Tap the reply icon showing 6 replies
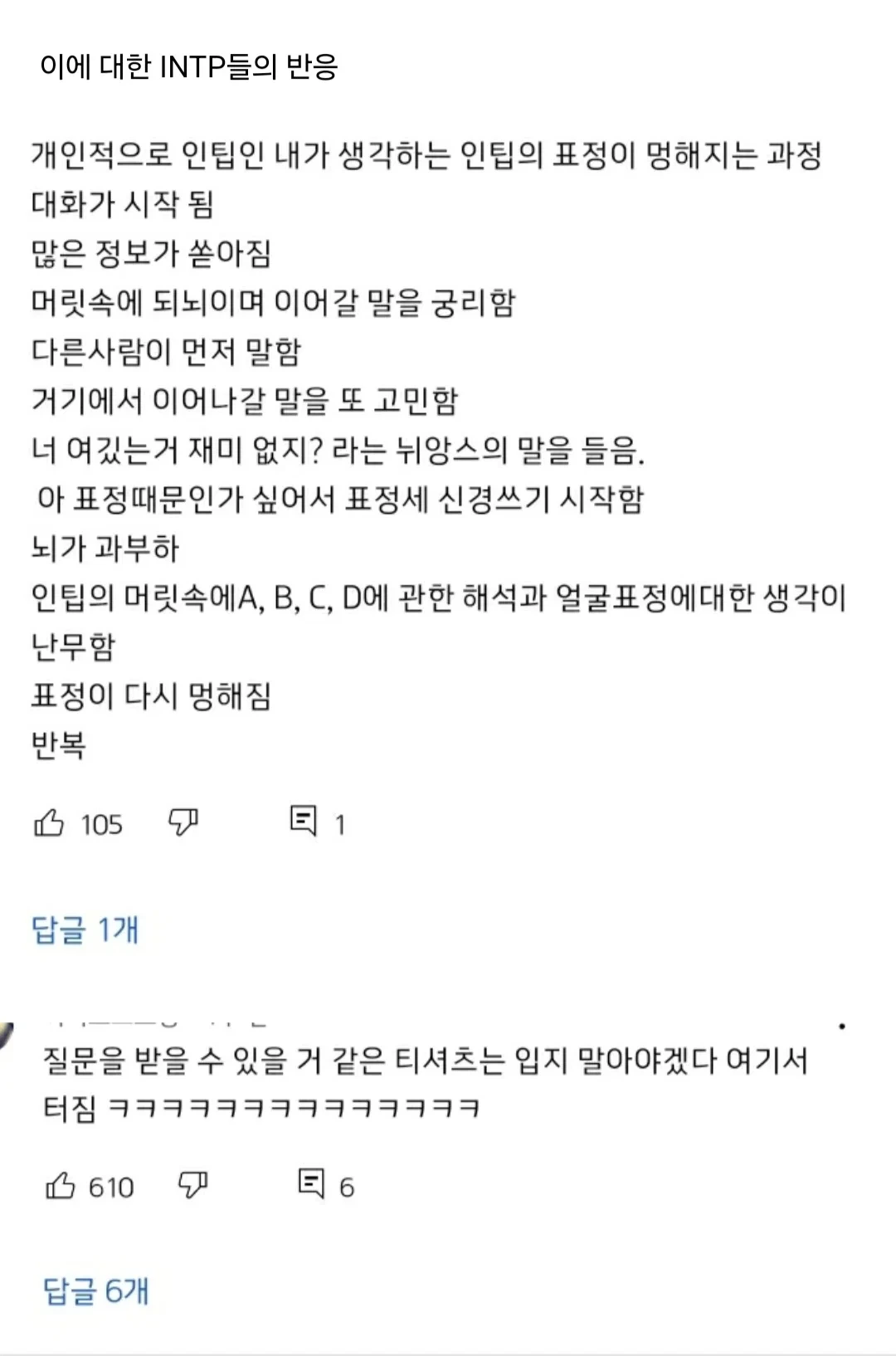The height and width of the screenshot is (1356, 896). 311,1183
